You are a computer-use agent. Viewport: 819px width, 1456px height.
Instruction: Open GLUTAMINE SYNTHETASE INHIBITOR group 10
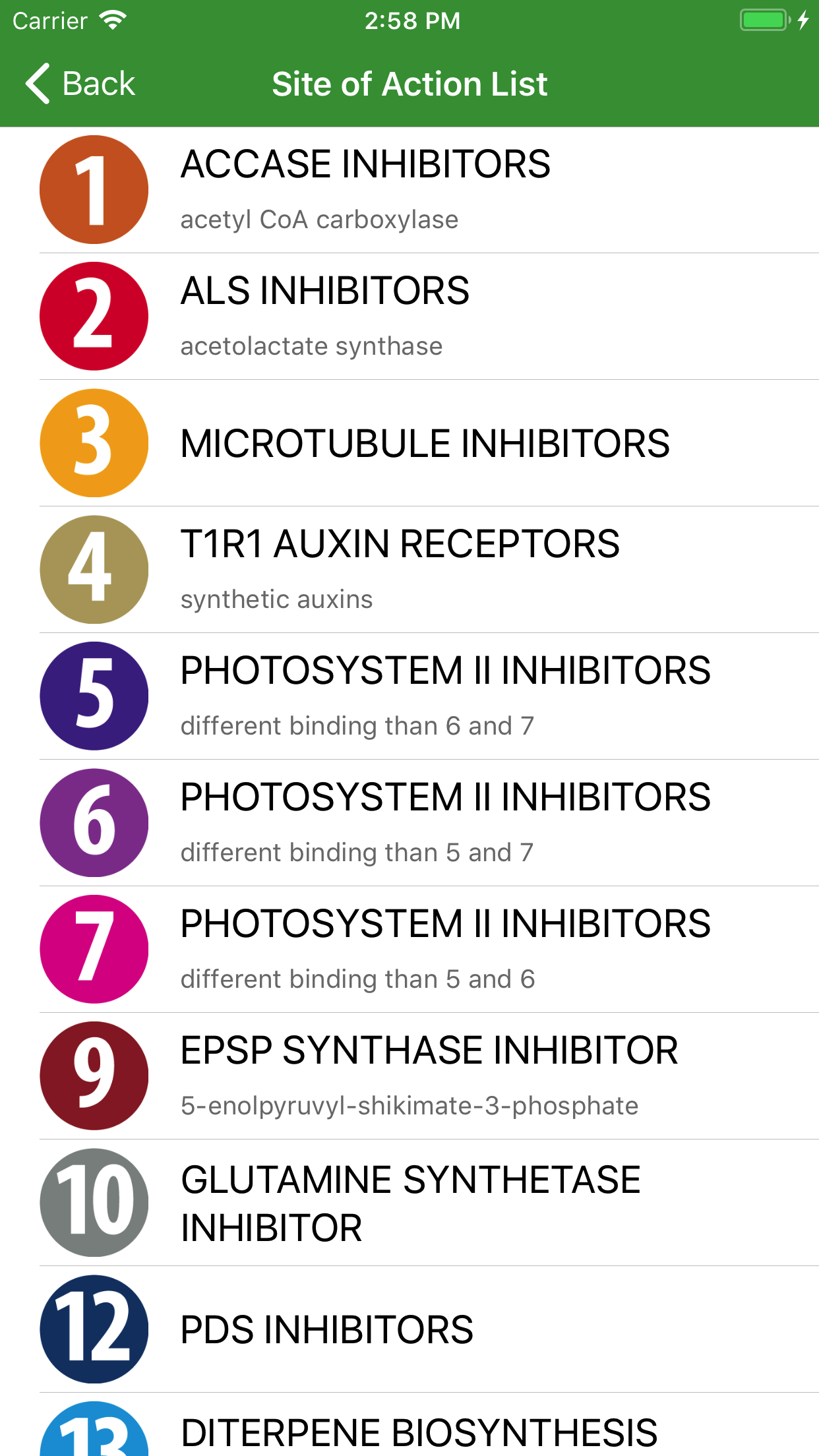409,1203
